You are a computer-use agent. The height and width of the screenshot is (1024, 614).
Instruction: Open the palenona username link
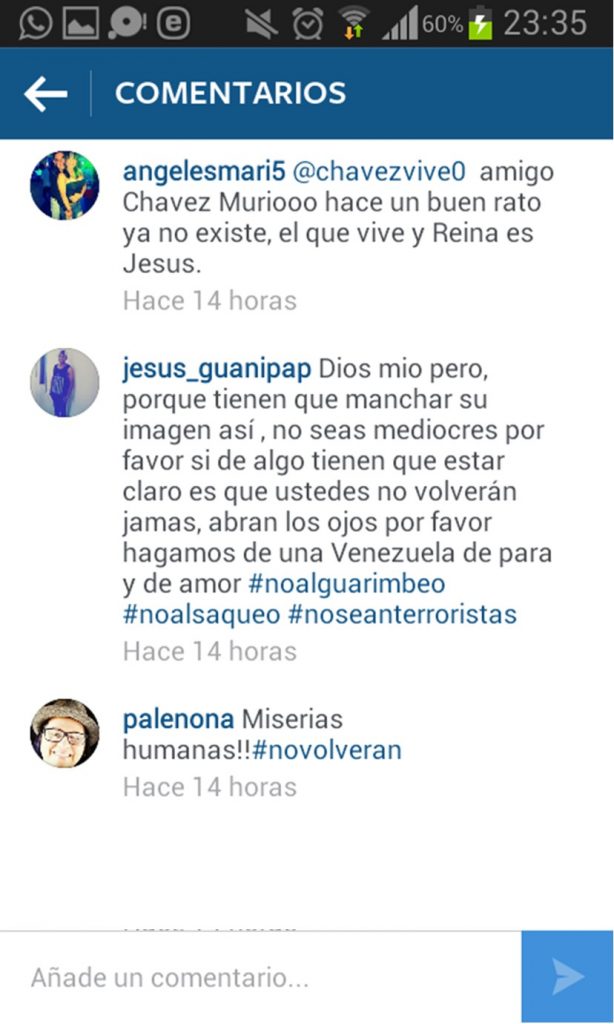click(x=178, y=719)
